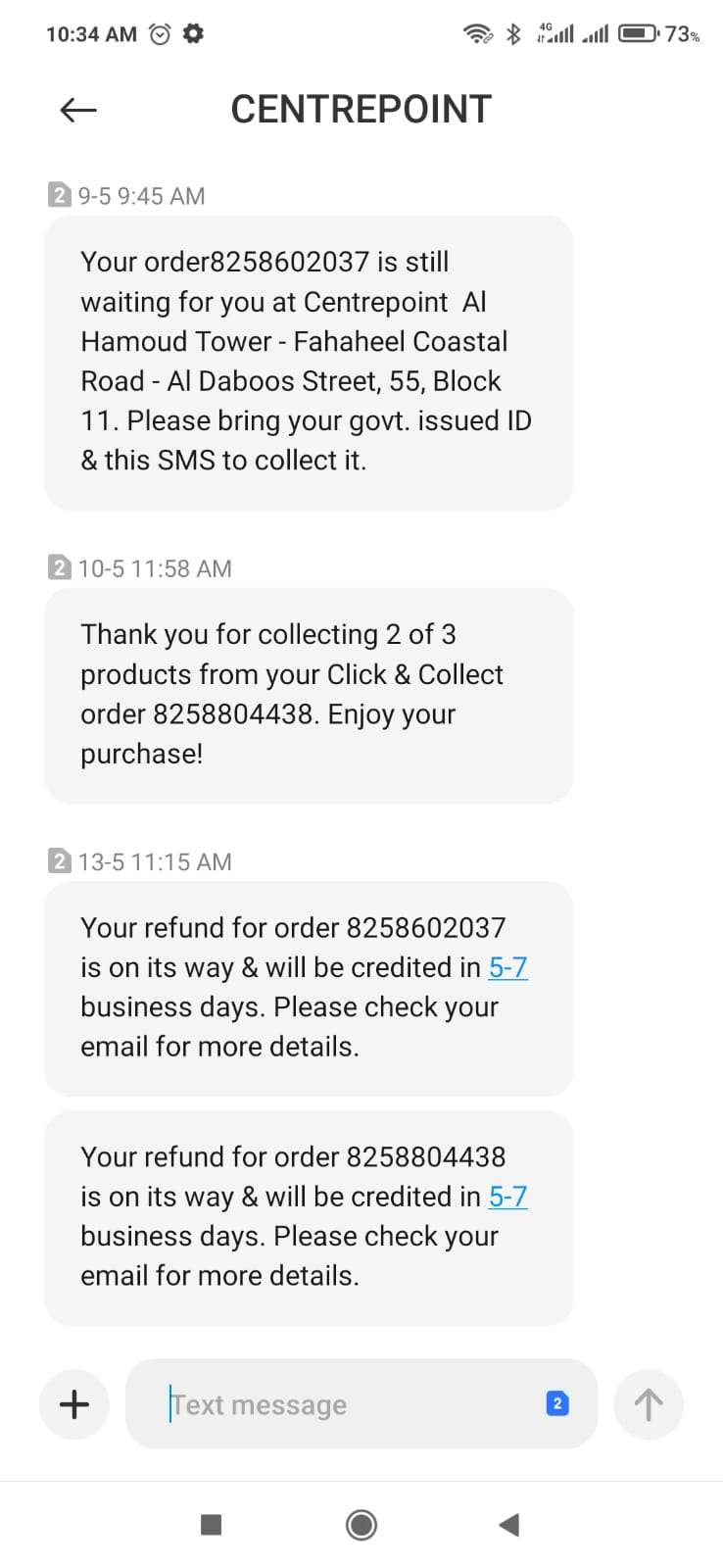Open the plus attachment button
This screenshot has height=1568, width=723.
(x=74, y=1404)
